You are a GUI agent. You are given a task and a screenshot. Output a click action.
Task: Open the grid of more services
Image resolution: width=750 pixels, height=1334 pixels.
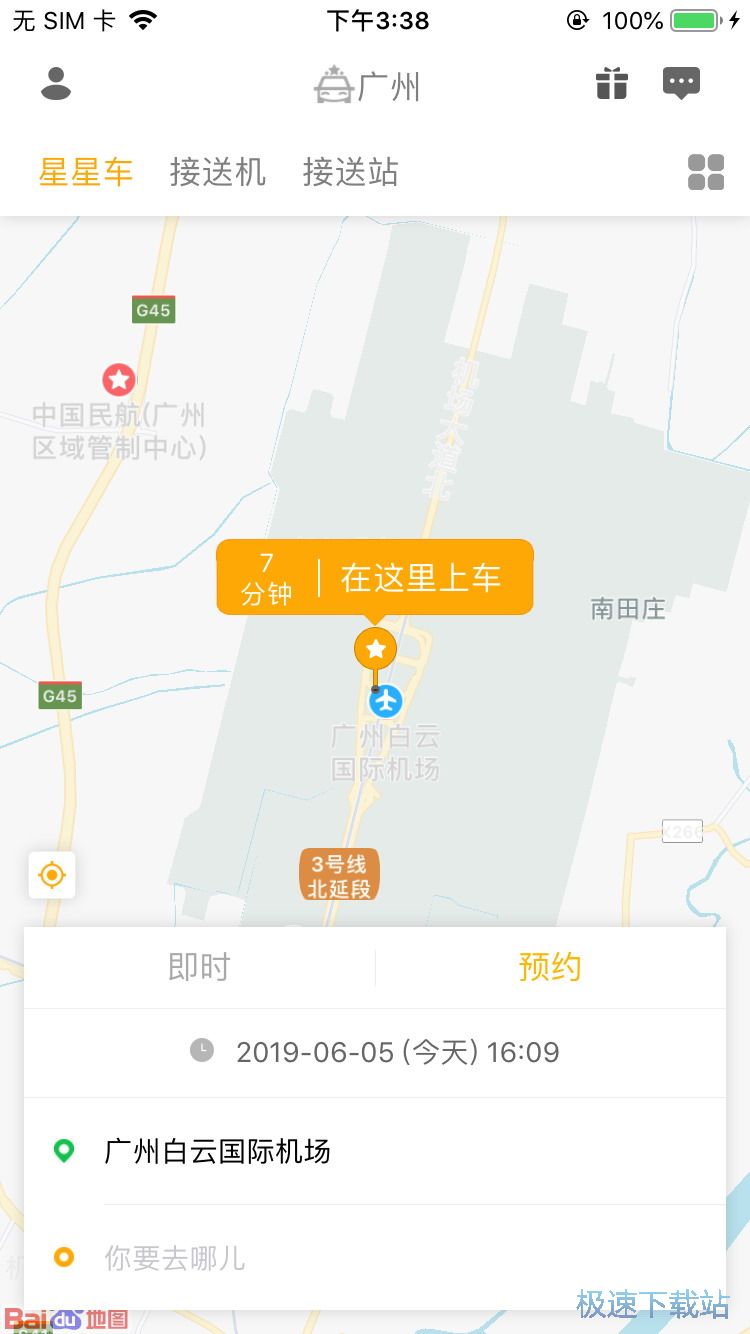point(706,172)
